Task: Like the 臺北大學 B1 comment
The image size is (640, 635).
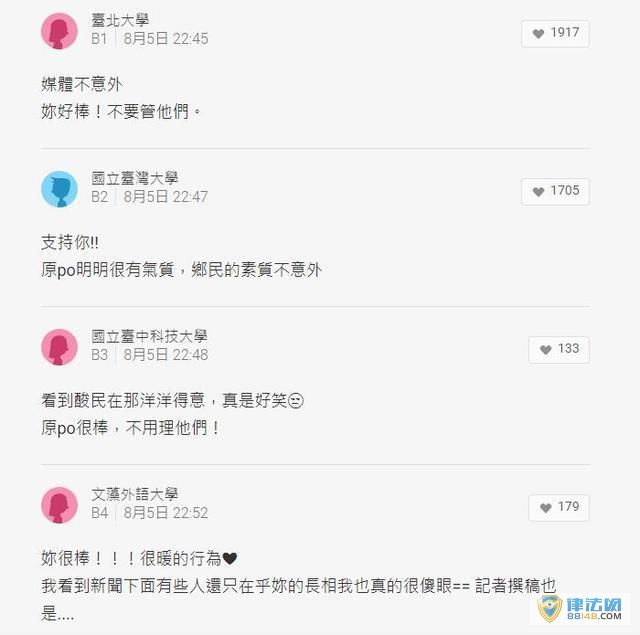Action: coord(555,33)
